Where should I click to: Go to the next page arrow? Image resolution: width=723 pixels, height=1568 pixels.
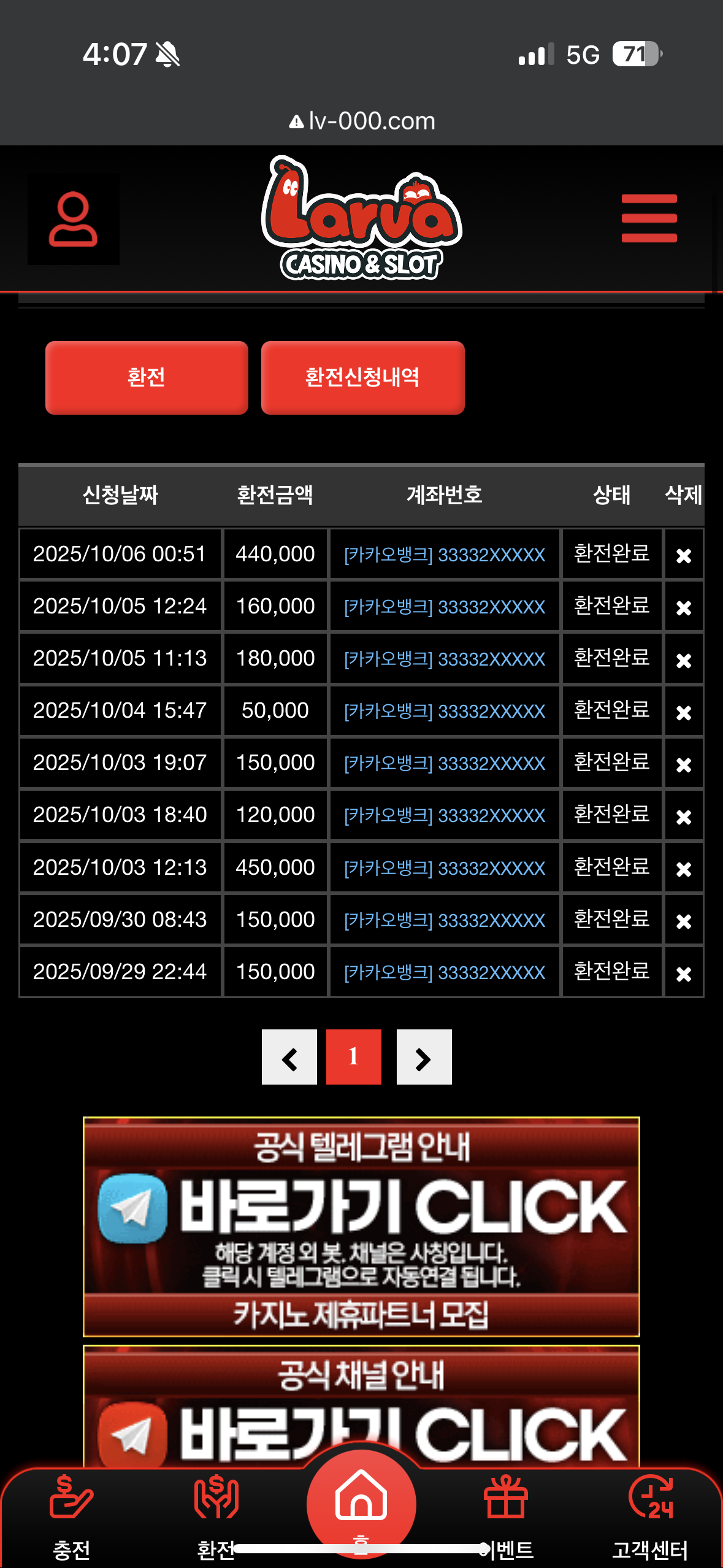424,1058
